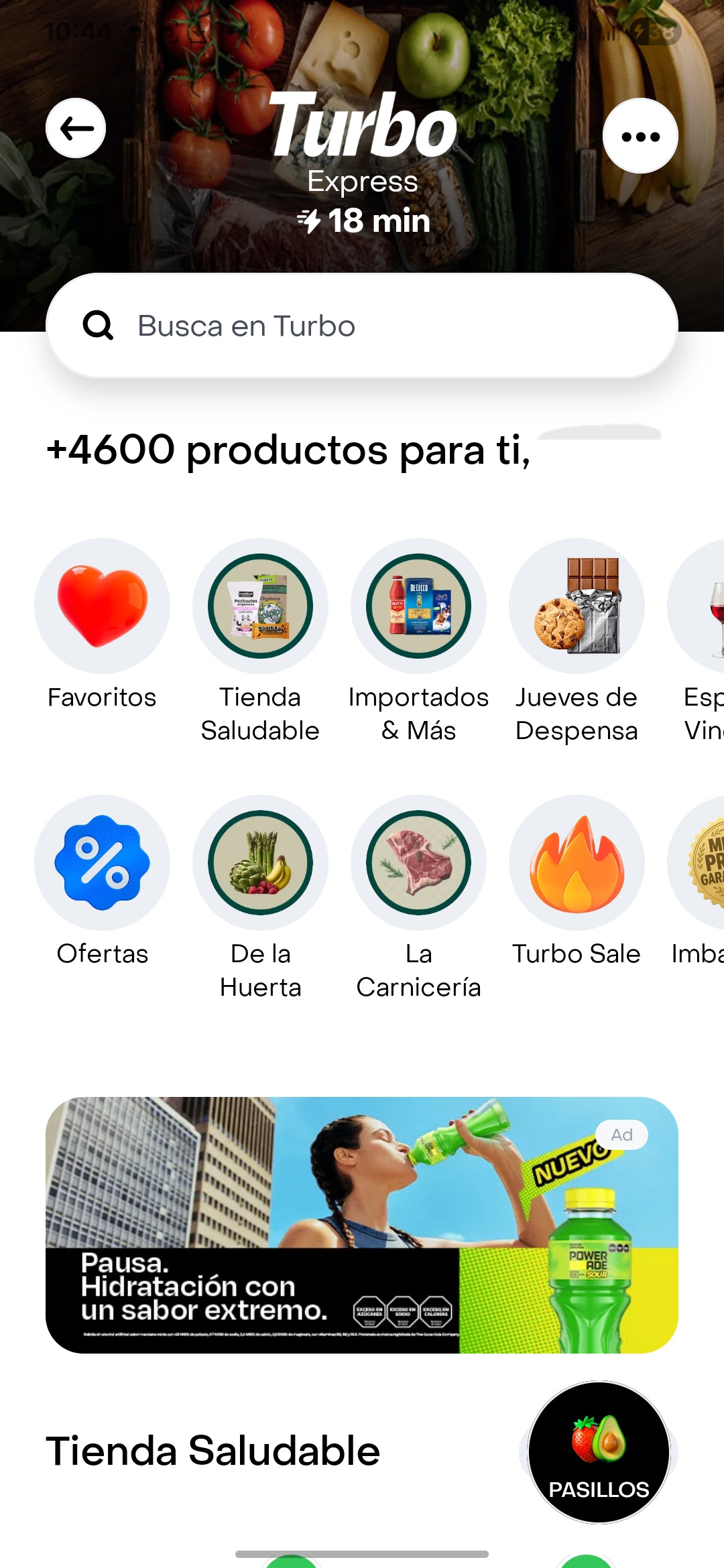
Task: Browse the Tienda Saludable category circle
Action: [x=260, y=606]
